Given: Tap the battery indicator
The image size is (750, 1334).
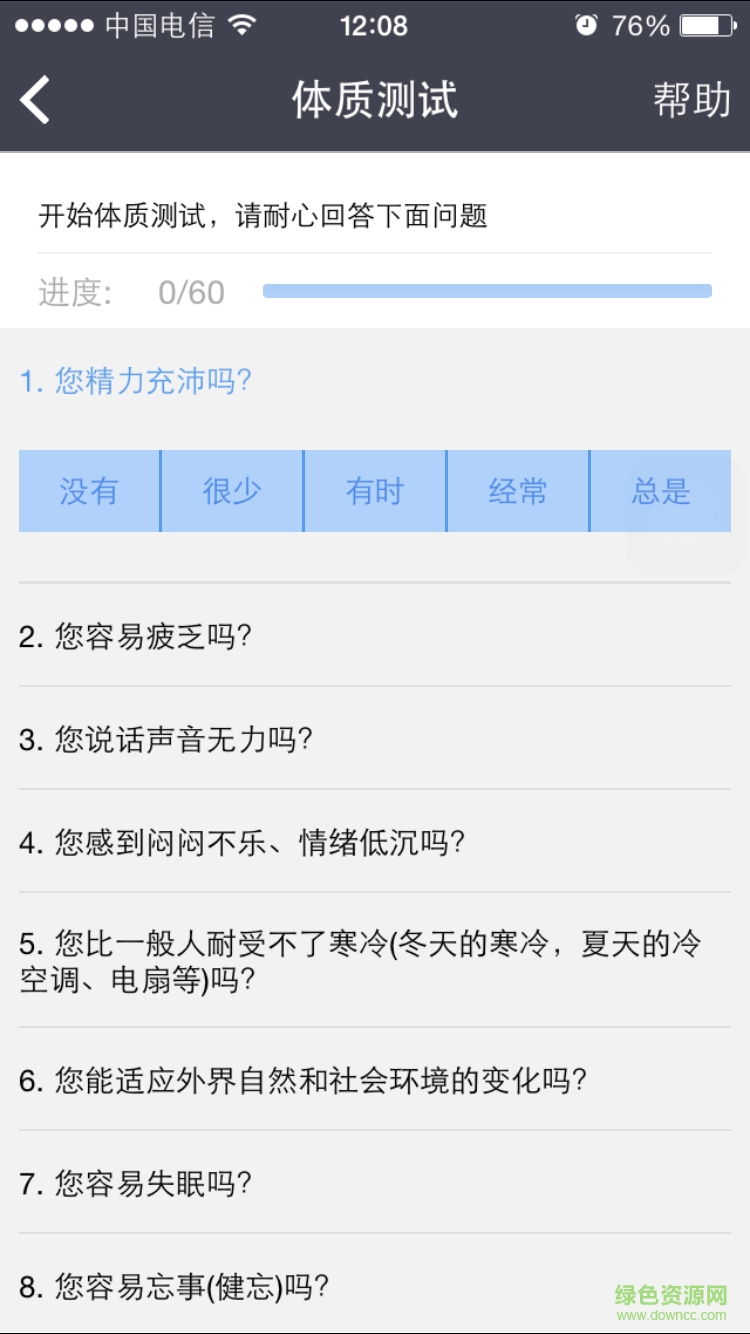Looking at the screenshot, I should point(708,26).
